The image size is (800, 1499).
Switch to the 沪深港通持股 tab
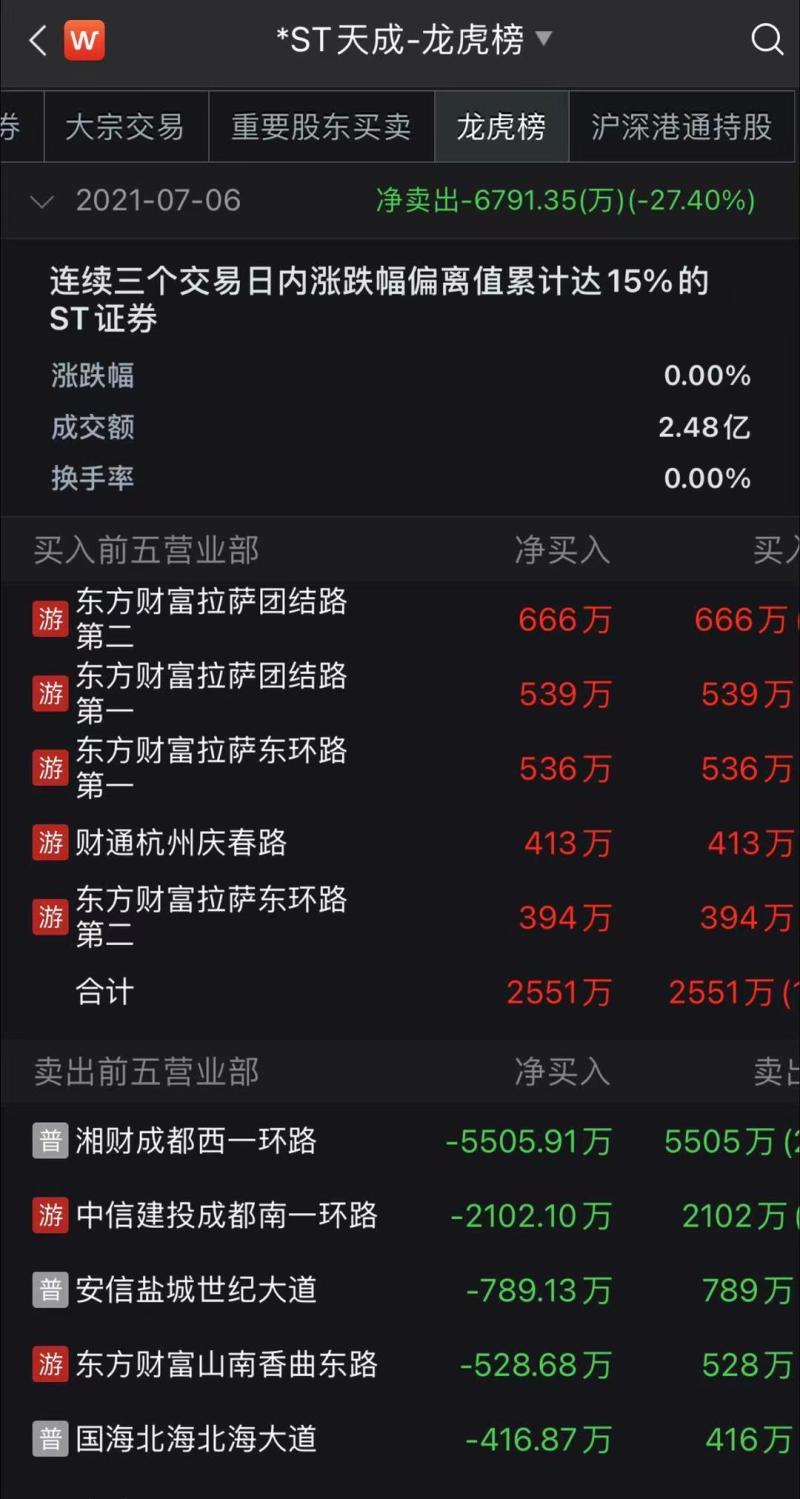point(681,127)
